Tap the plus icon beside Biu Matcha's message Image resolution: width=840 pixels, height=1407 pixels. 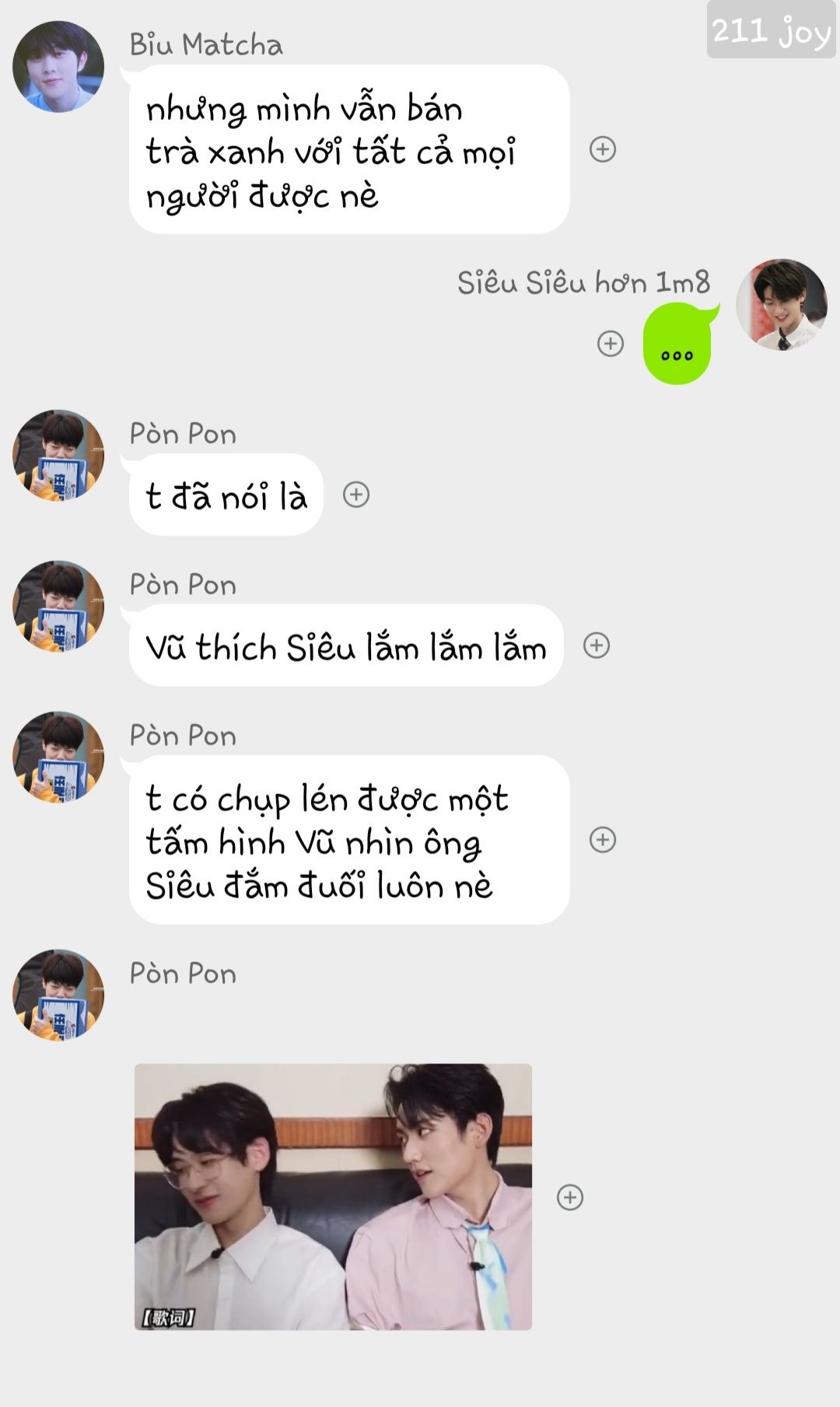[x=603, y=149]
